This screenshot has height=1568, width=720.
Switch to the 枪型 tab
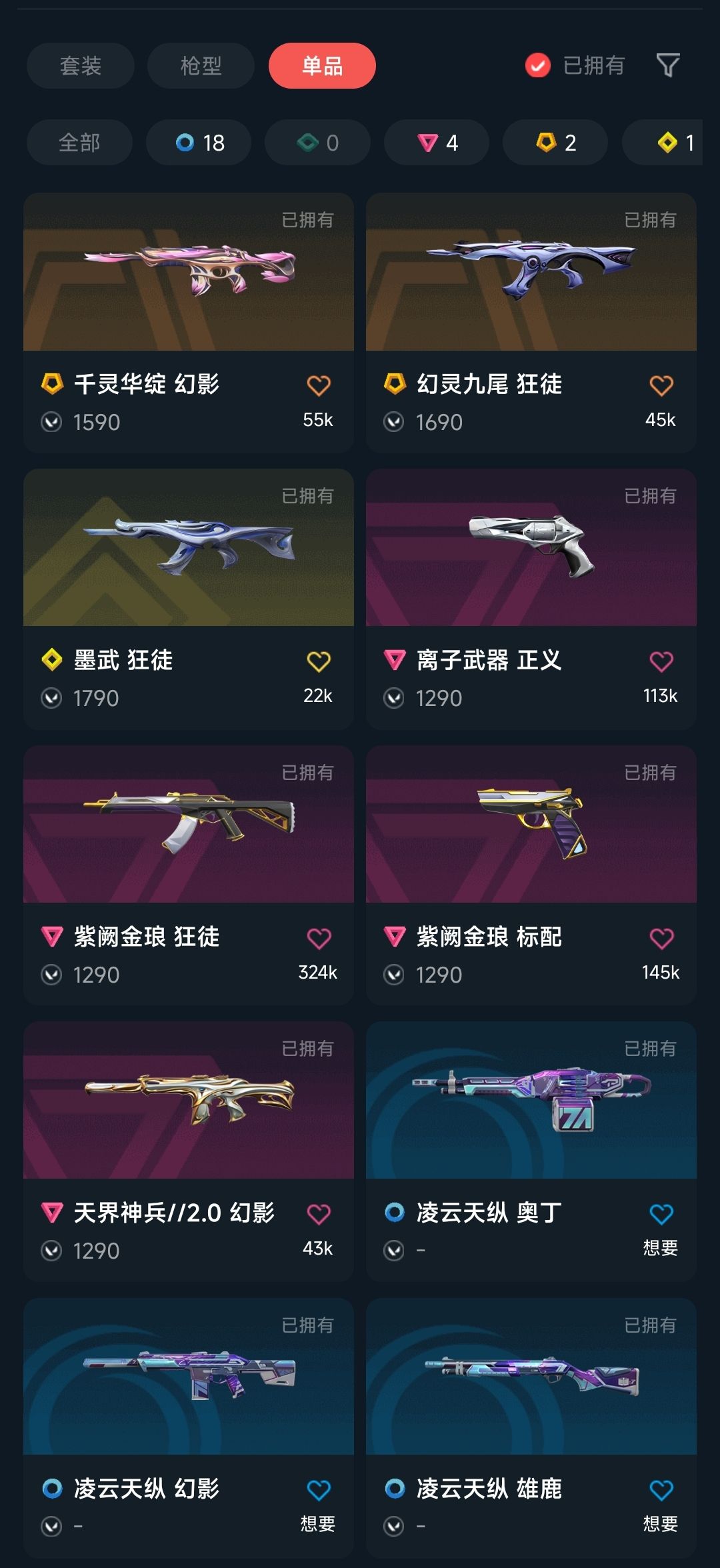(201, 66)
